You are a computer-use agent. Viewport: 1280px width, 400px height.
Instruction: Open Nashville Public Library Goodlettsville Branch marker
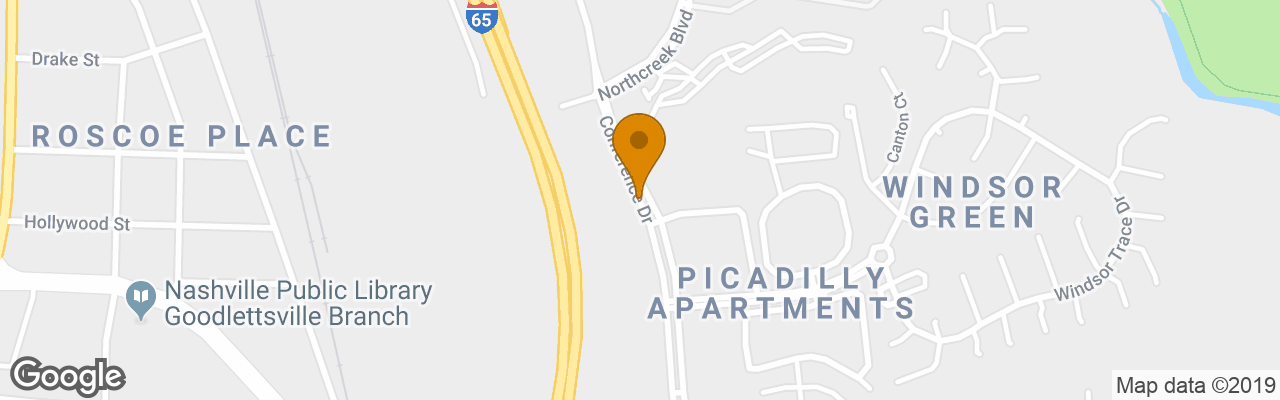coord(141,297)
